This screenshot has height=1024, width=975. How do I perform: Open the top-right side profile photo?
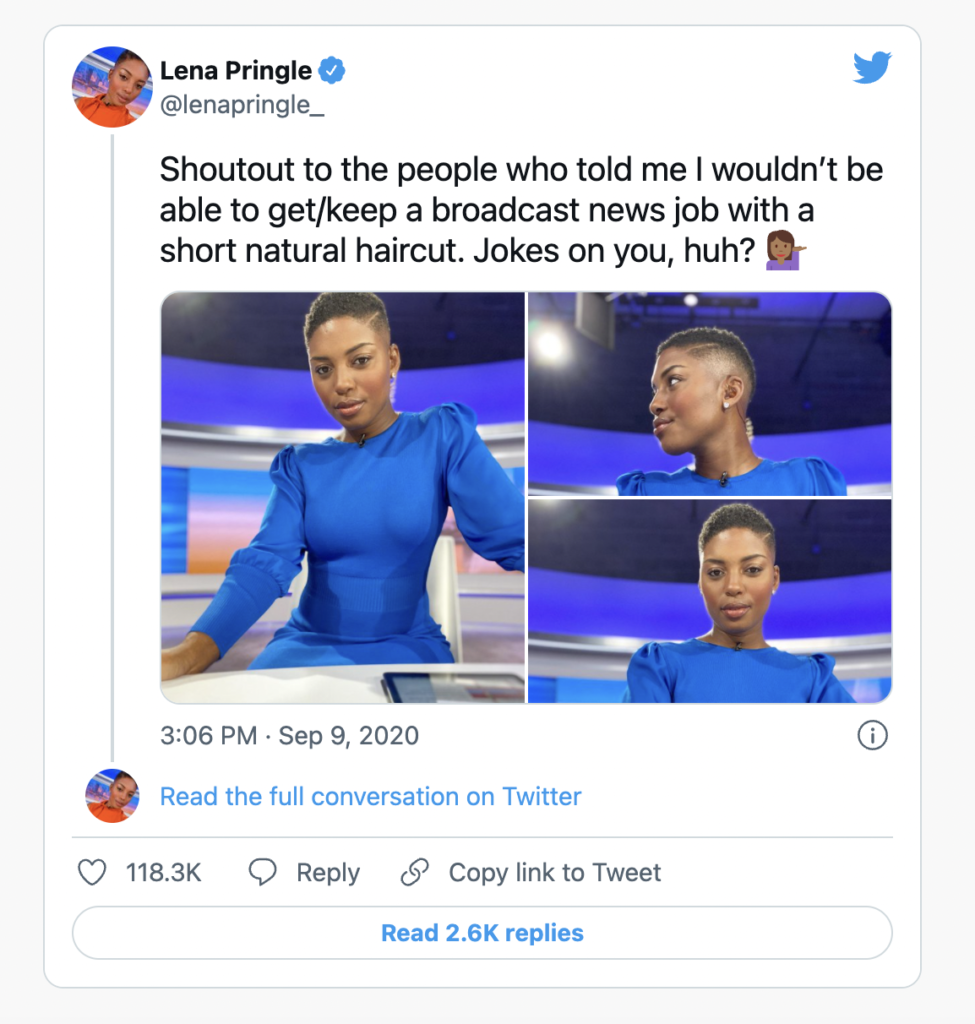[709, 393]
